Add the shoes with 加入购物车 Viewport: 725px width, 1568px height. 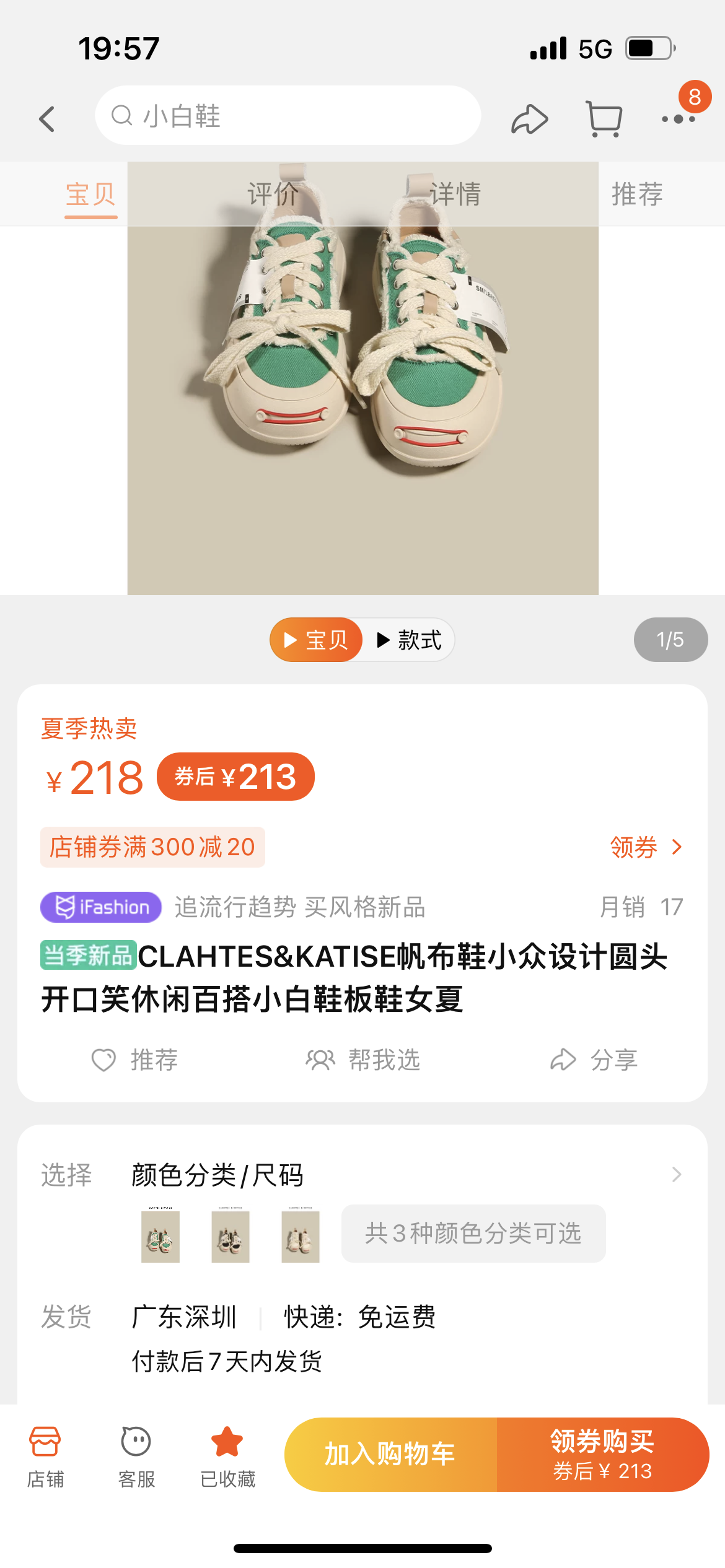pyautogui.click(x=390, y=1454)
